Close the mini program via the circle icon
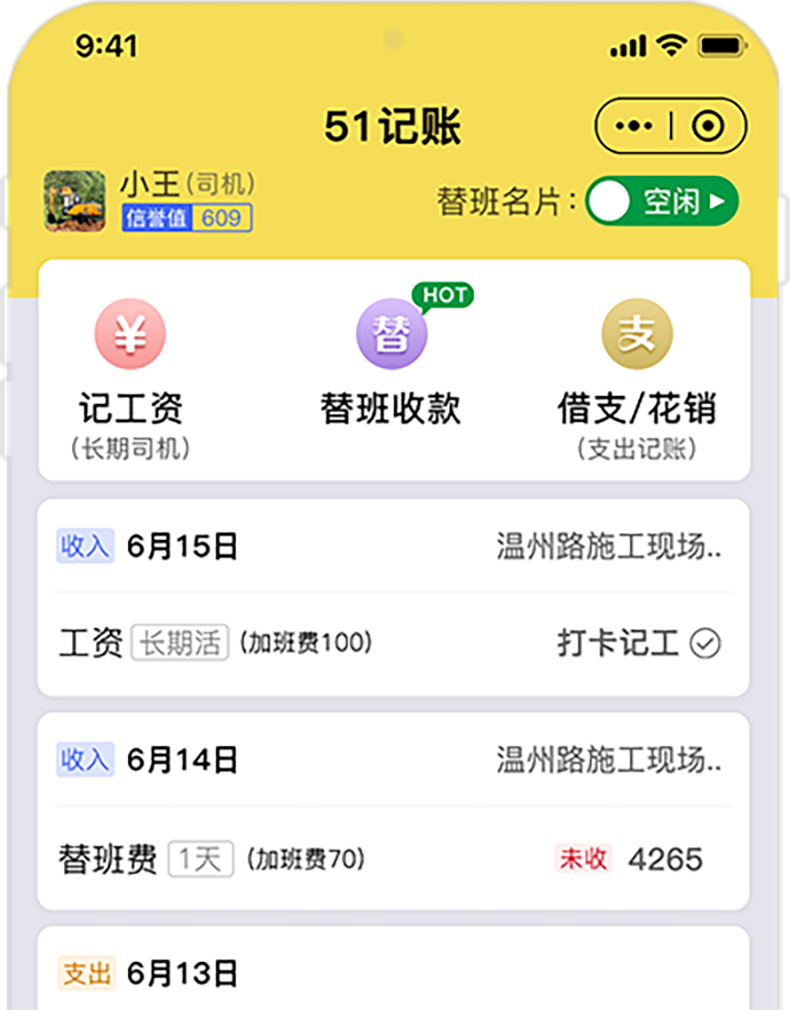The image size is (790, 1010). point(708,126)
